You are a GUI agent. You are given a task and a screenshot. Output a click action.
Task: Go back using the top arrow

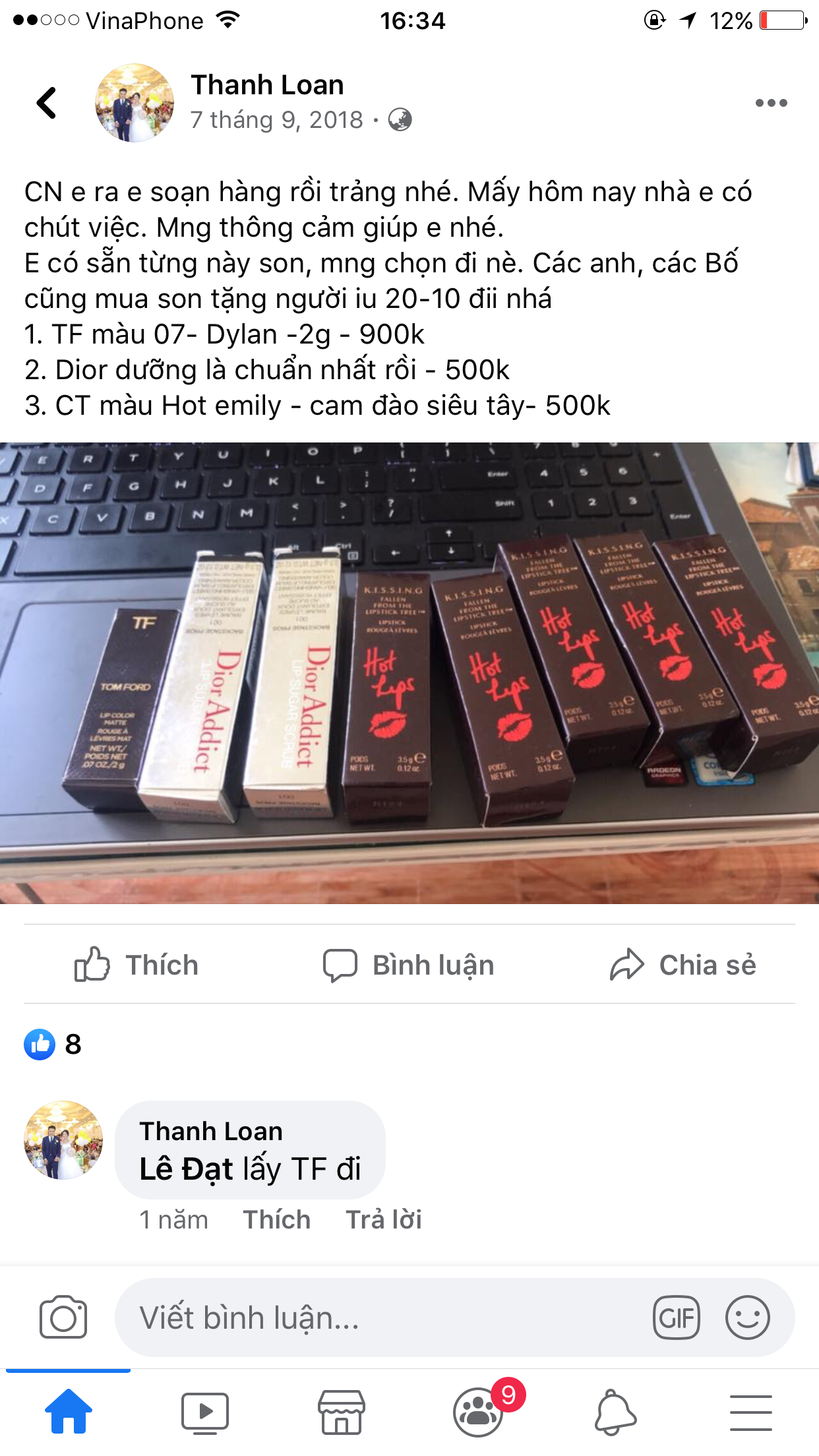[x=47, y=103]
